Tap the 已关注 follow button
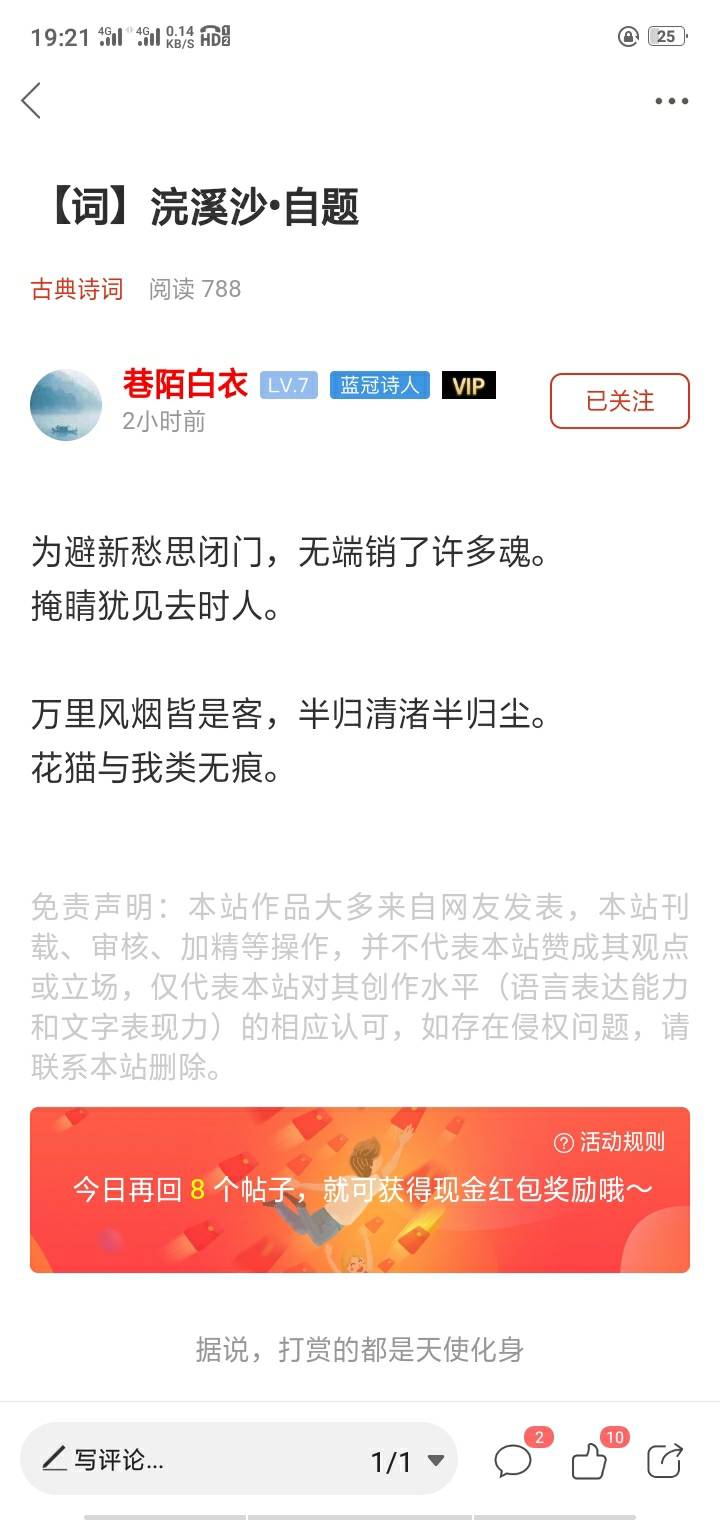Viewport: 720px width, 1520px height. click(619, 401)
